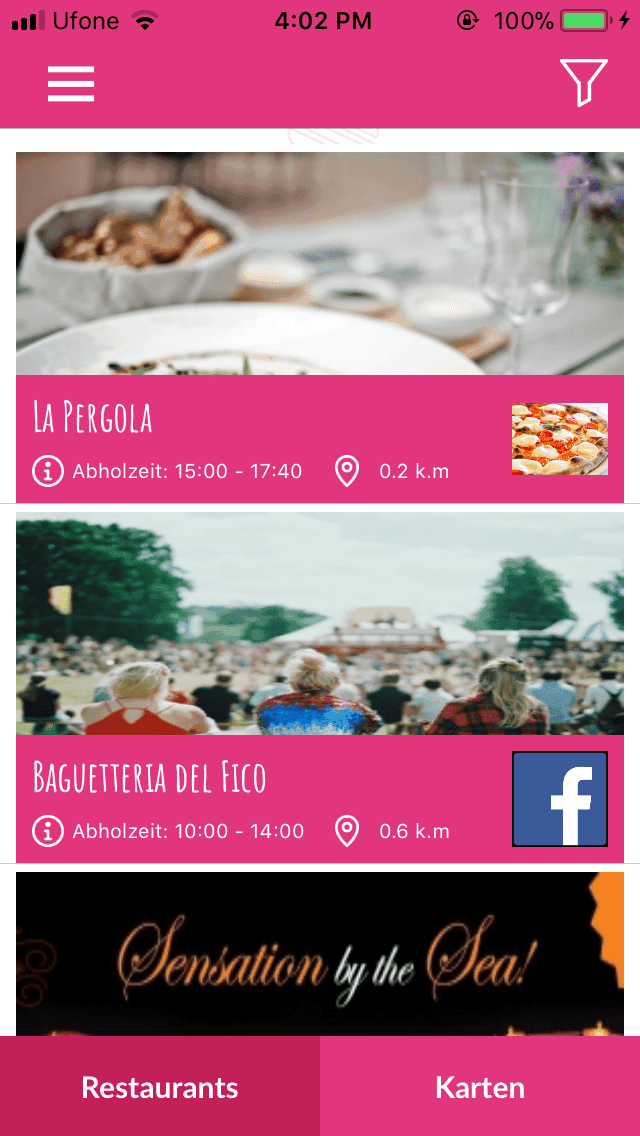Tap the Facebook logo on Baguetteria del Fico

point(560,799)
